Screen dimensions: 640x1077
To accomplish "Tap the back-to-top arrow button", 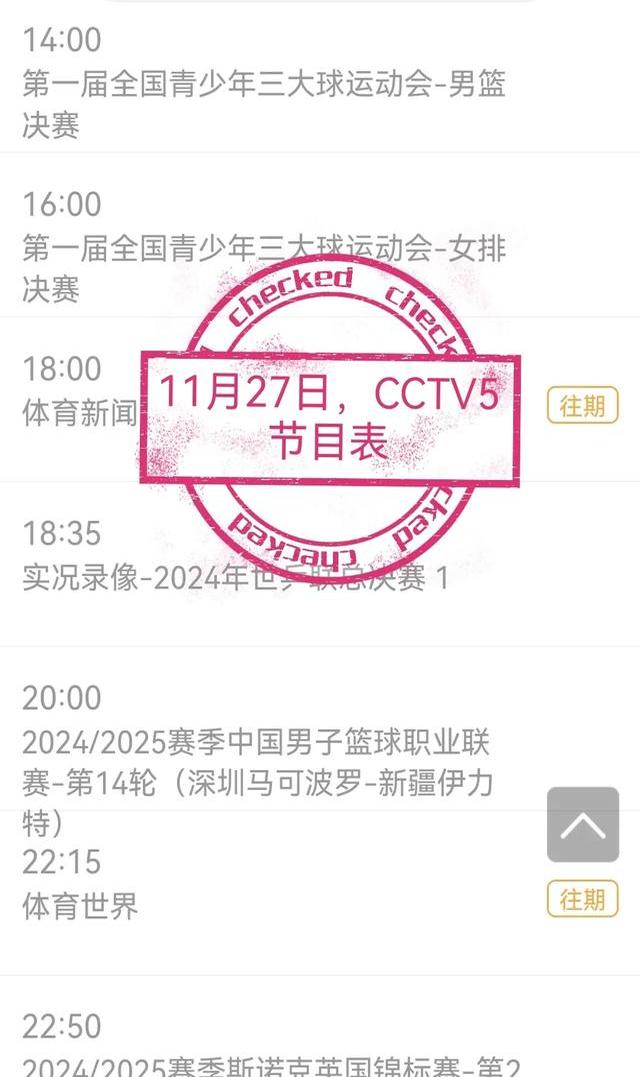I will click(x=583, y=824).
